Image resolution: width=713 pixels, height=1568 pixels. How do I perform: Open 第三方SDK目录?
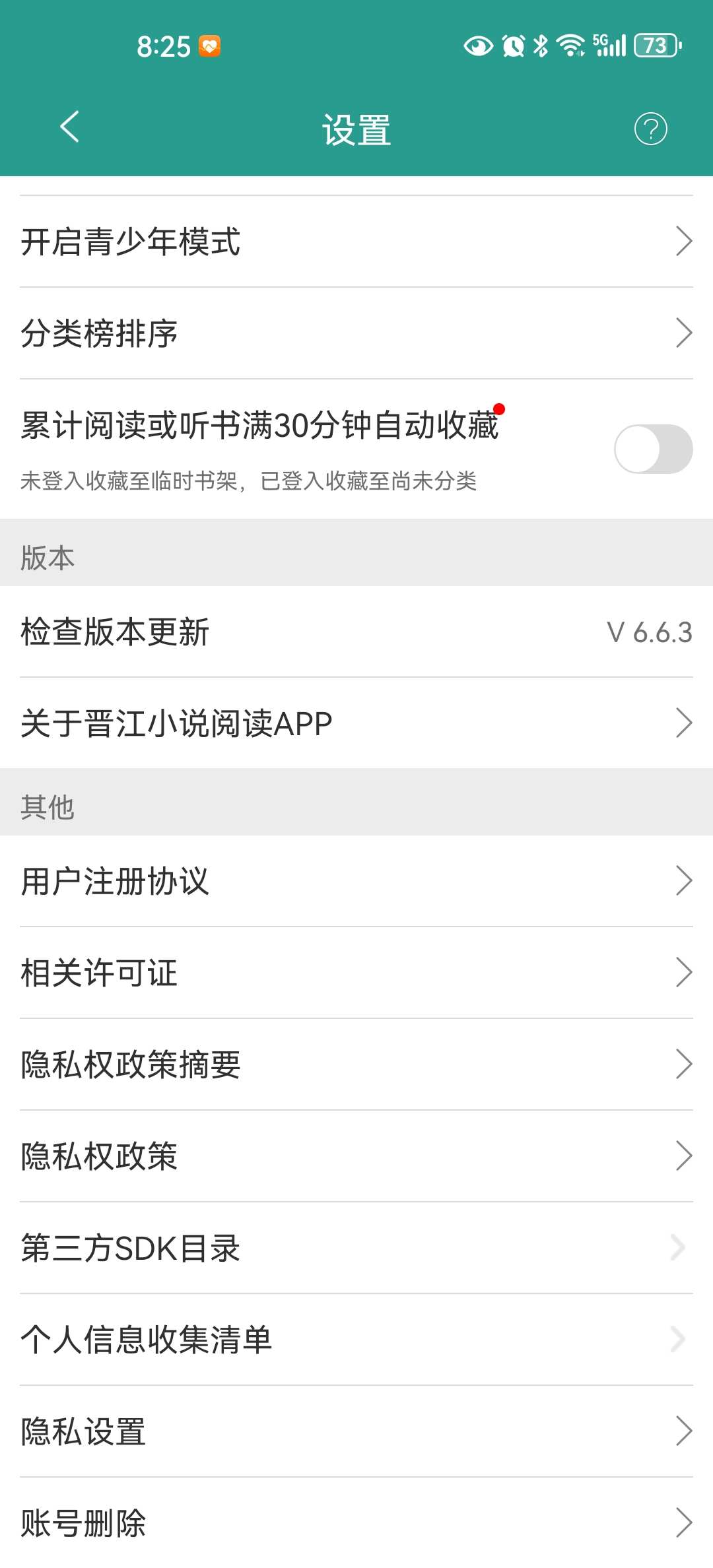coord(356,1248)
